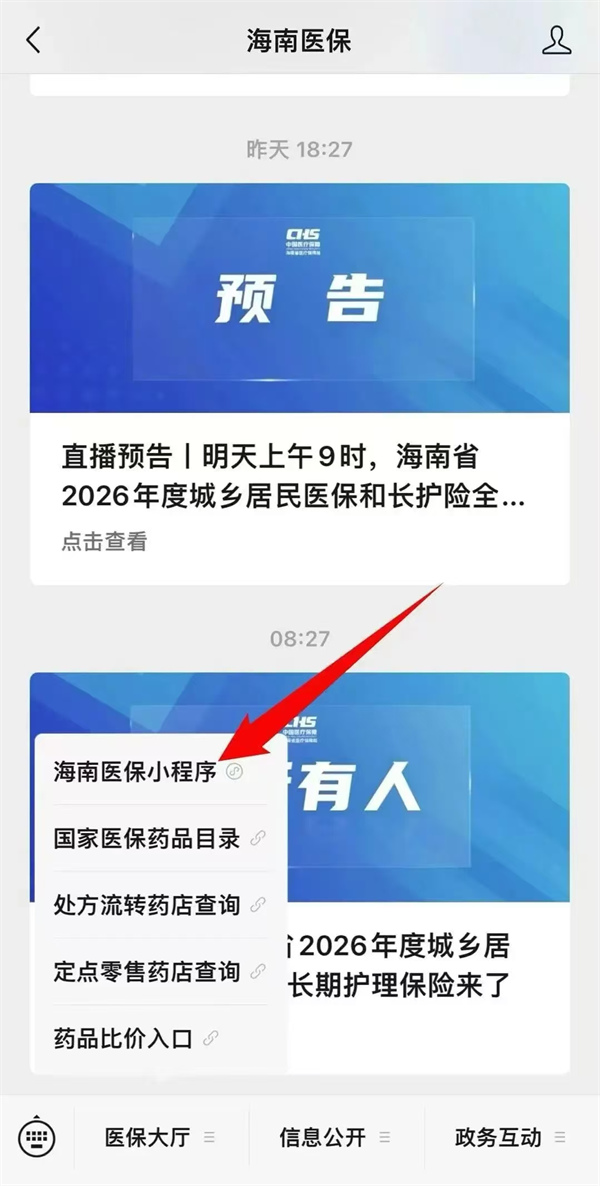
Task: Go back from 海南医保 chat
Action: [34, 40]
